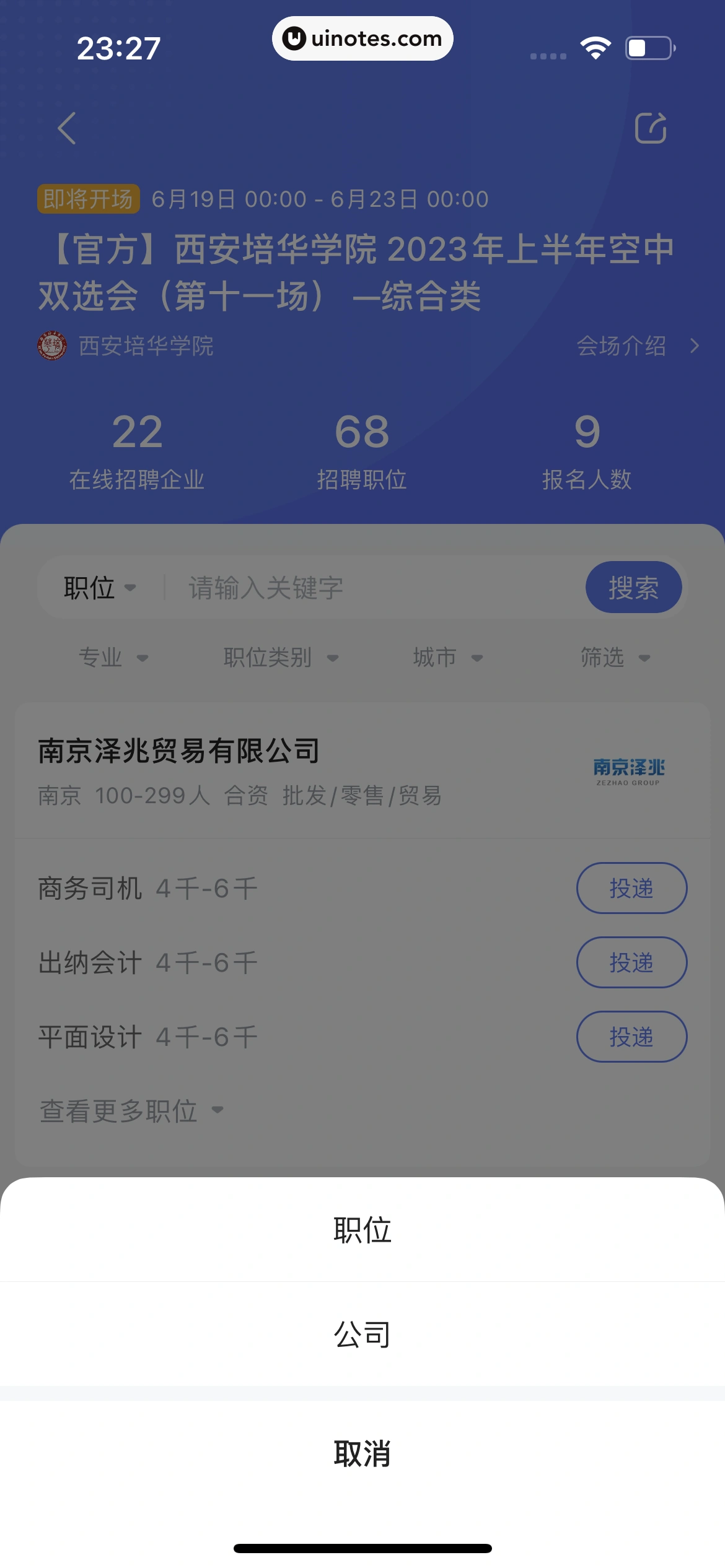725x1568 pixels.
Task: Select 职位 in the bottom sheet
Action: pos(362,1230)
